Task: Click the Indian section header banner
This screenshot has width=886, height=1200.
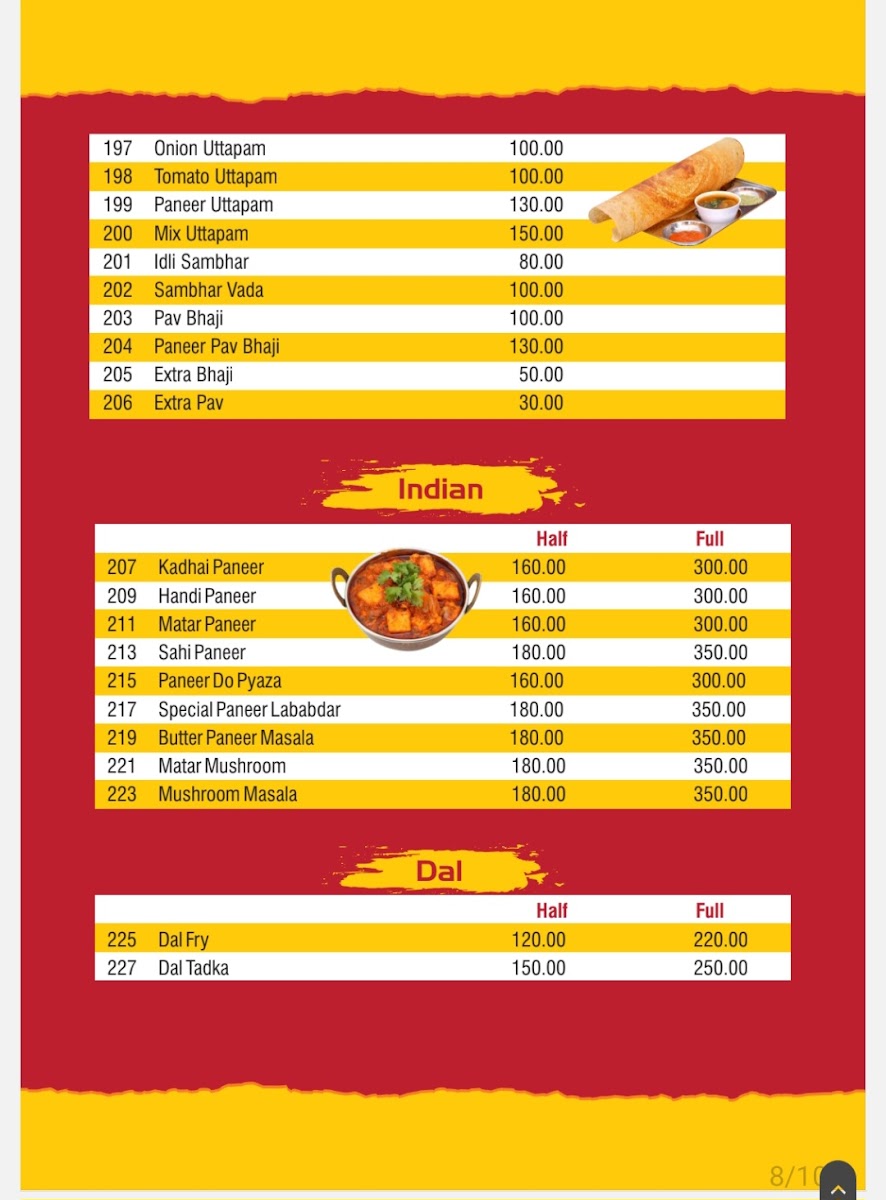Action: pyautogui.click(x=440, y=490)
